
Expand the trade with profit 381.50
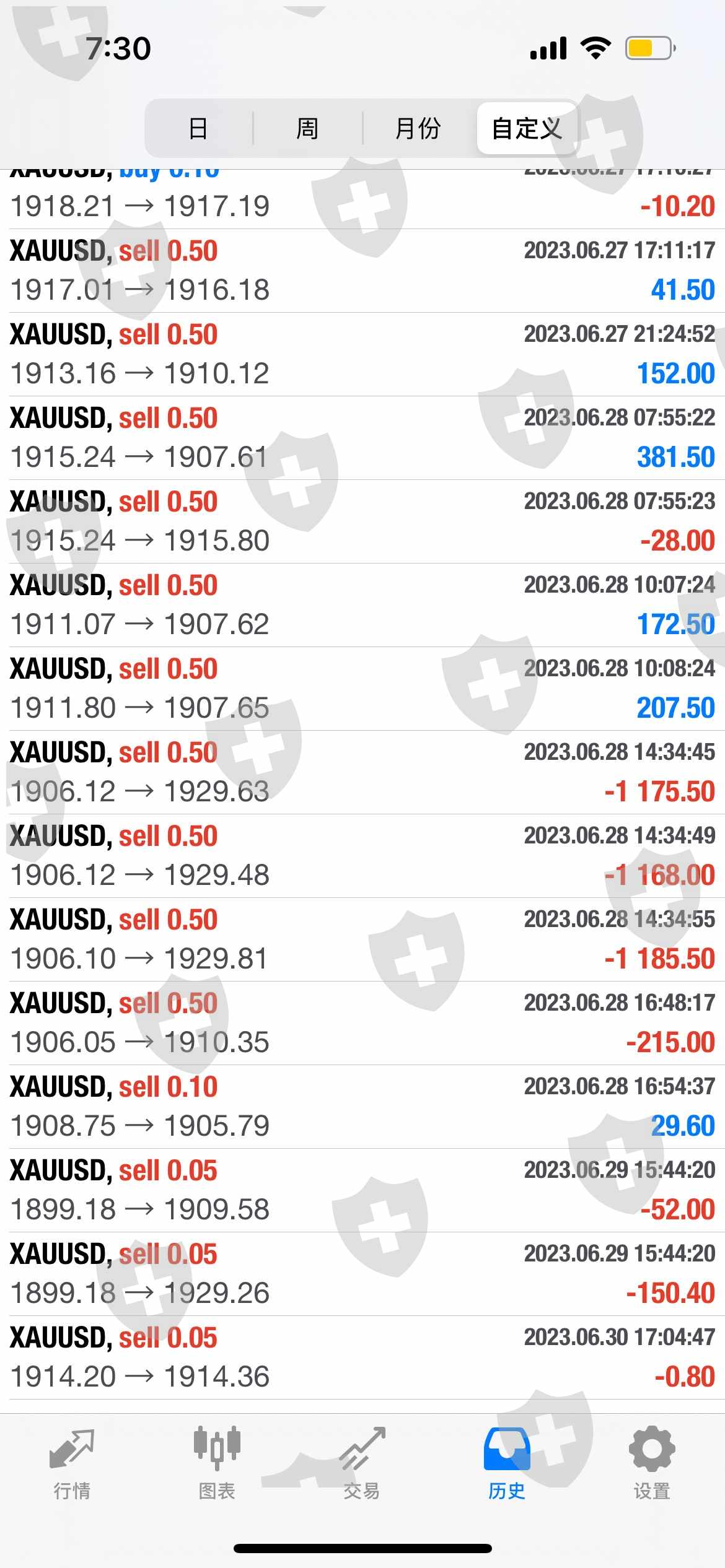coord(362,438)
